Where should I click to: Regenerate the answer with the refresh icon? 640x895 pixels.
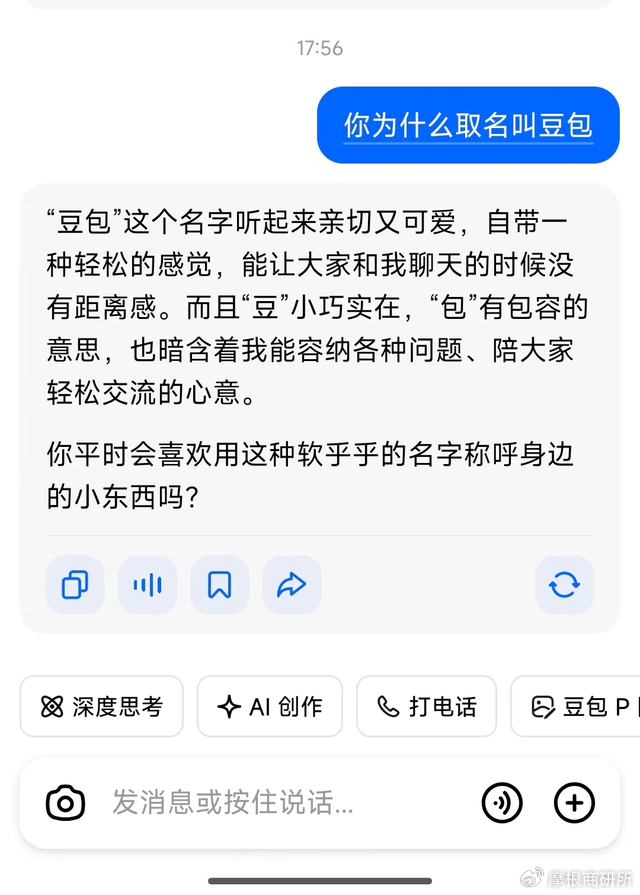[x=564, y=585]
